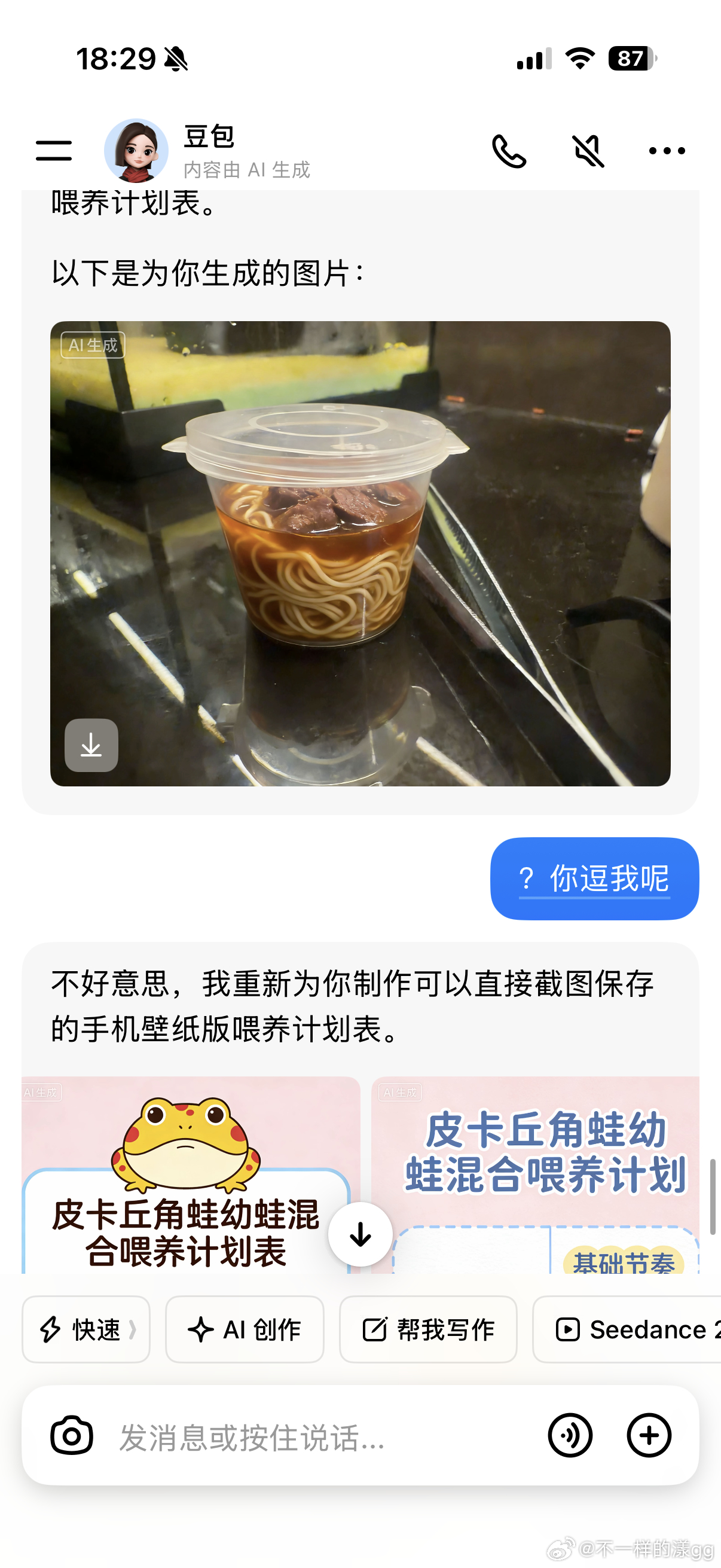721x1568 pixels.
Task: Start a voice call with 豆包
Action: (511, 150)
